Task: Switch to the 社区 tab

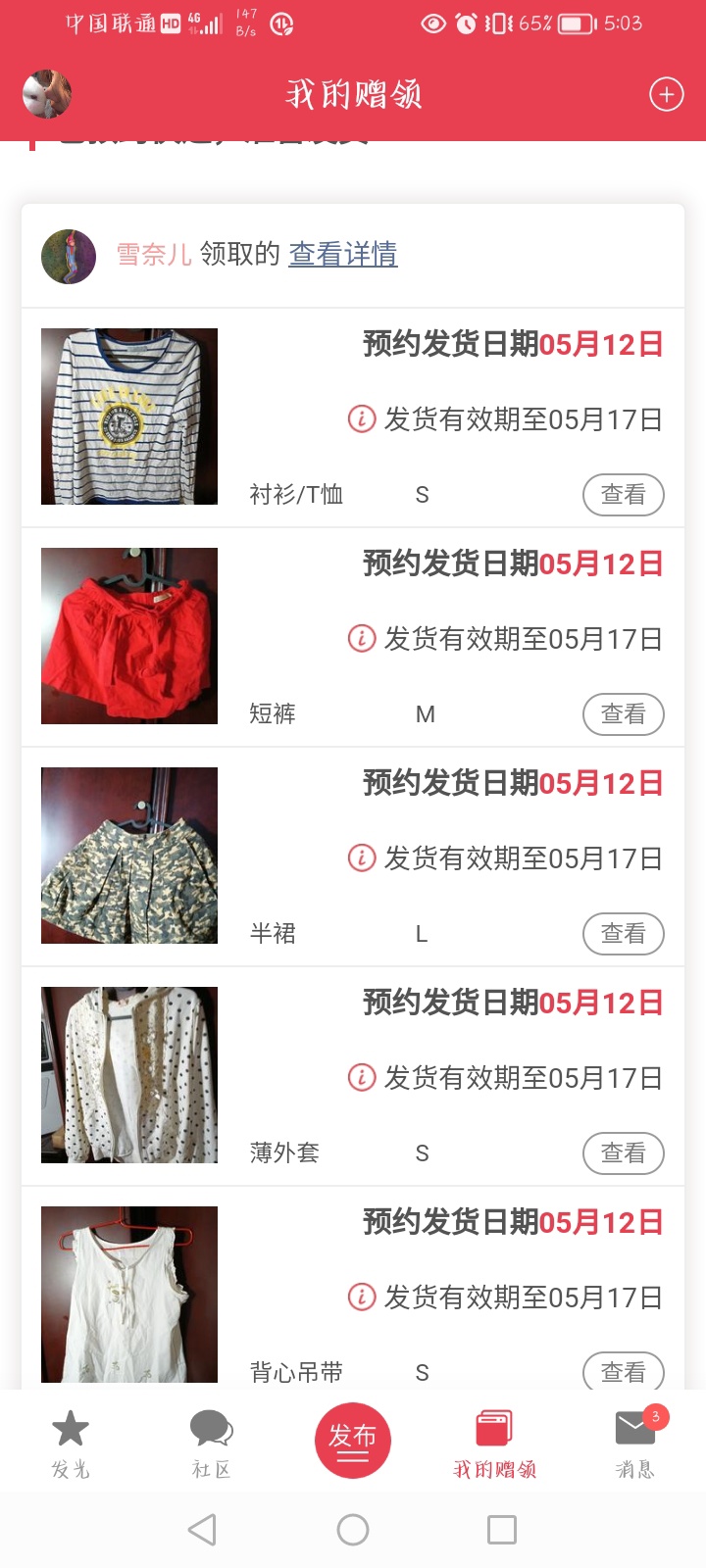Action: (211, 1443)
